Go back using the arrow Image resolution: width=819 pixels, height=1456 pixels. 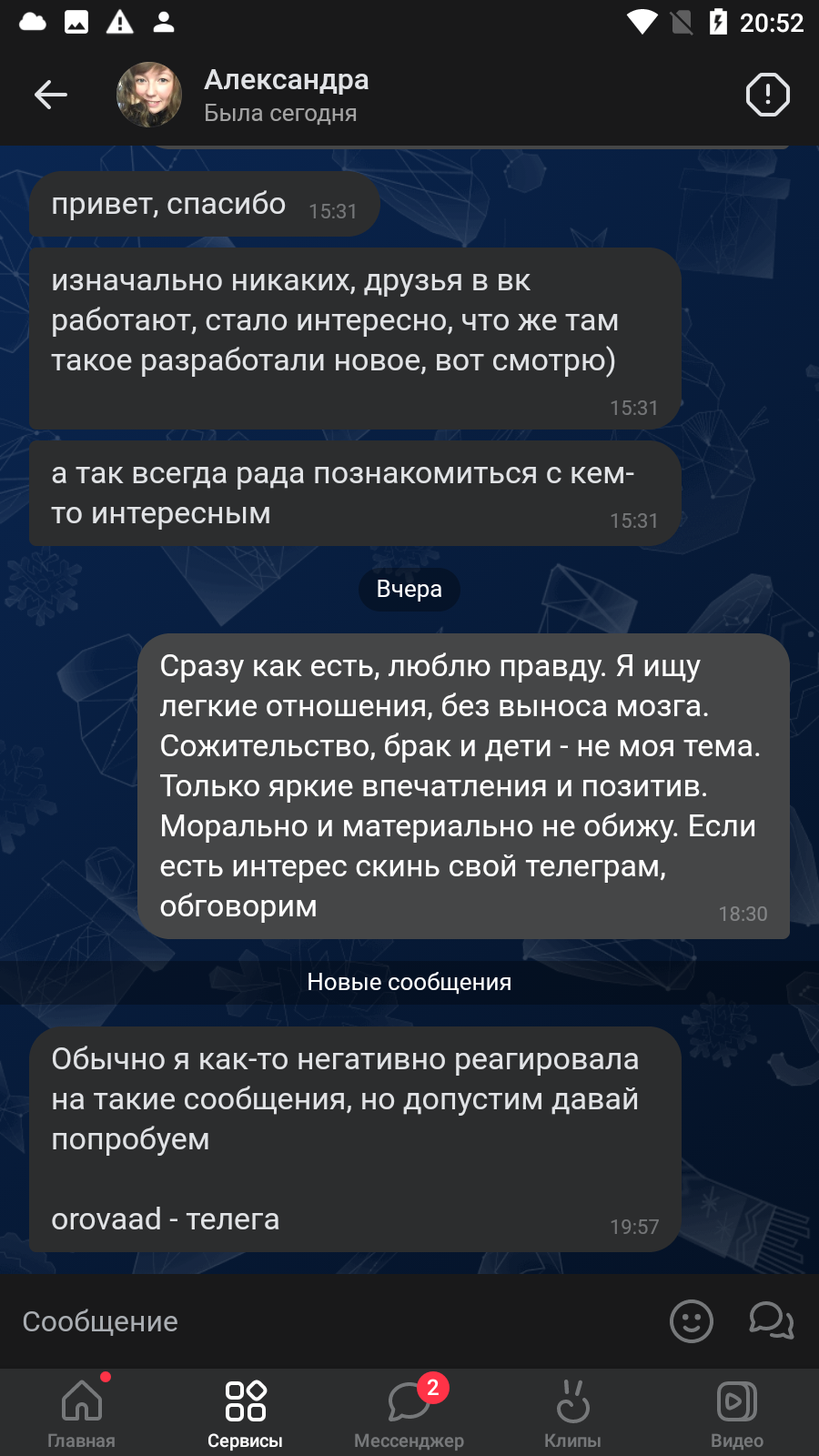(51, 95)
